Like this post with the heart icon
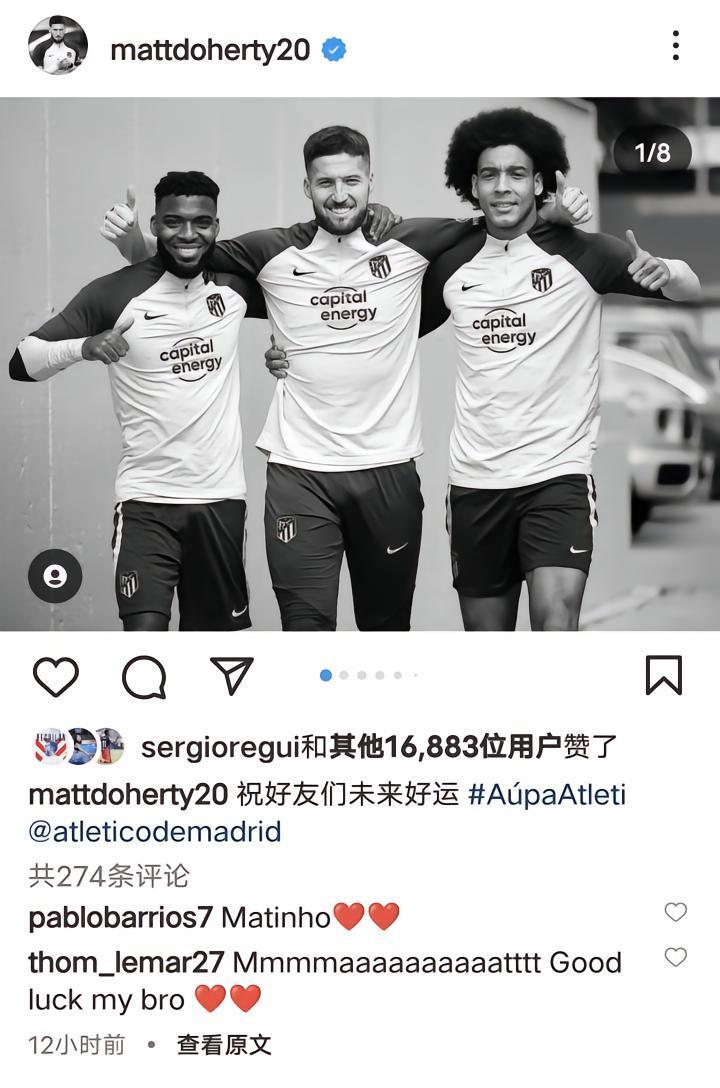 [x=56, y=677]
